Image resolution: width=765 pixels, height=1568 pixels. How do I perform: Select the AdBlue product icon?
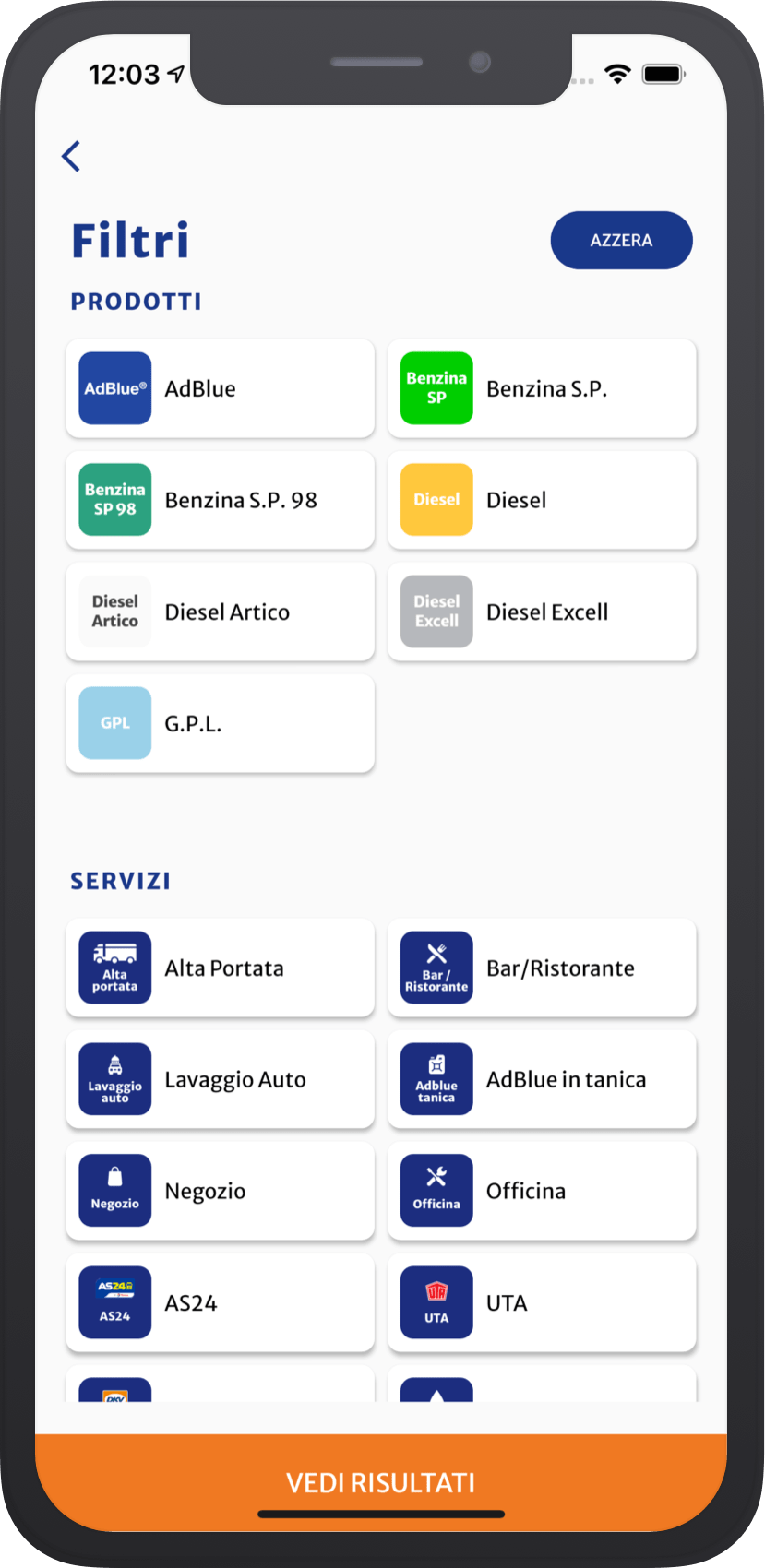point(114,388)
